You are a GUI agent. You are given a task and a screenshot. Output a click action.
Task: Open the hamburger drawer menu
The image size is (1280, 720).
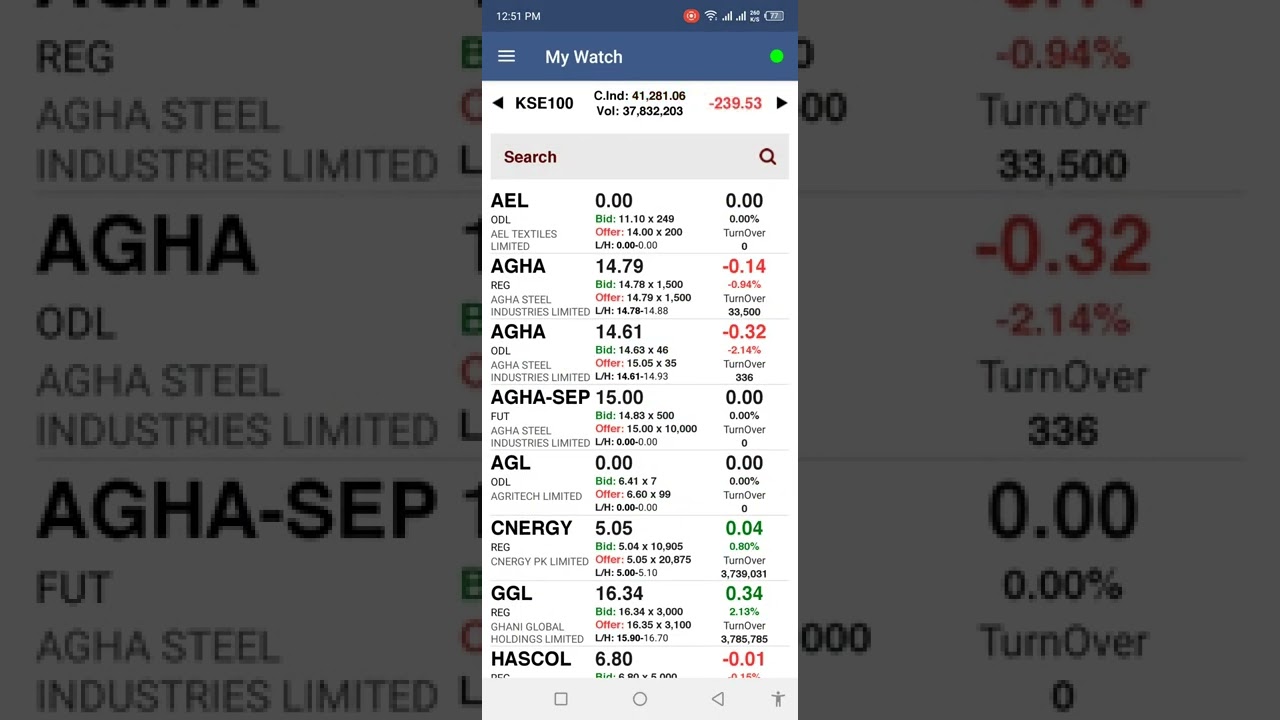506,57
